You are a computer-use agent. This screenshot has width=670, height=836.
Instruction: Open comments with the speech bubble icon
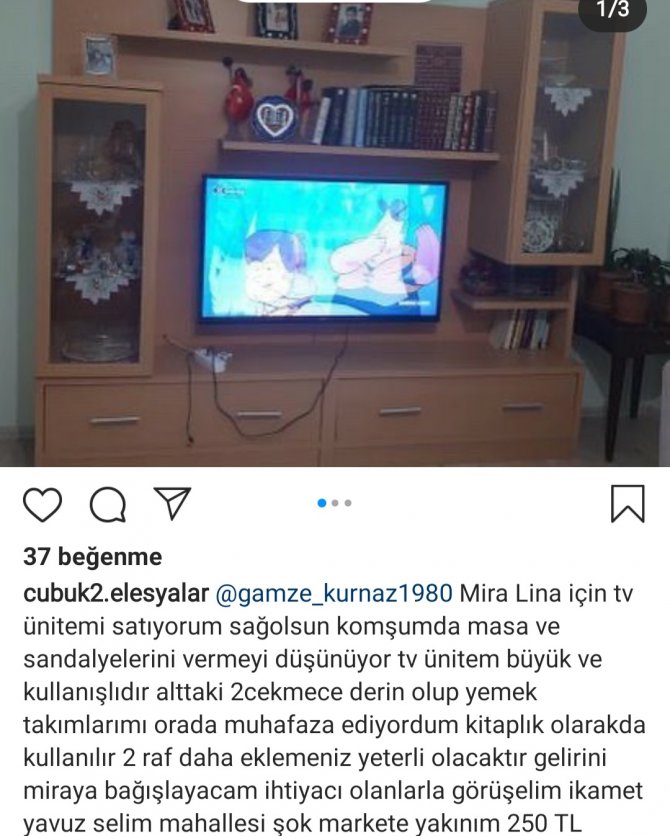(x=107, y=503)
